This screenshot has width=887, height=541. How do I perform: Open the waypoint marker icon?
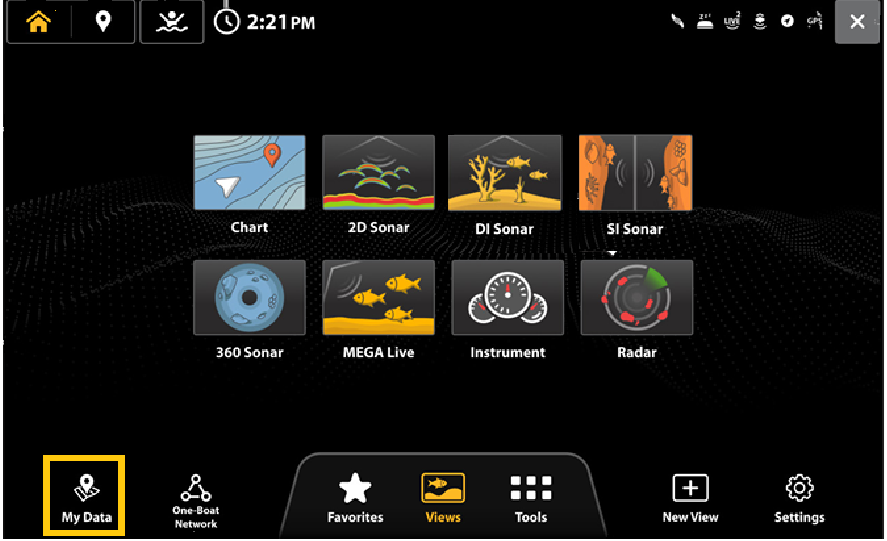pyautogui.click(x=103, y=22)
